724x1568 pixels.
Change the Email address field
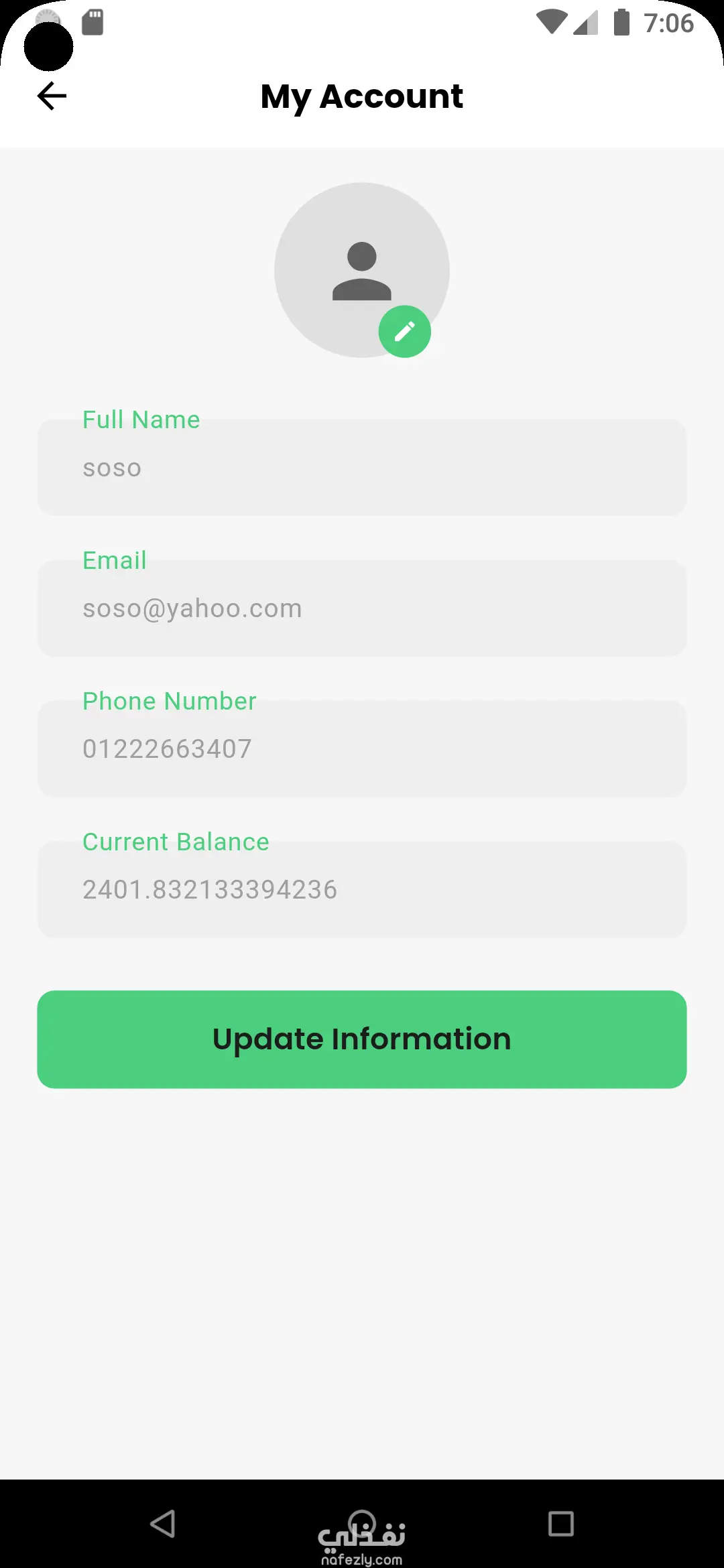pos(362,608)
